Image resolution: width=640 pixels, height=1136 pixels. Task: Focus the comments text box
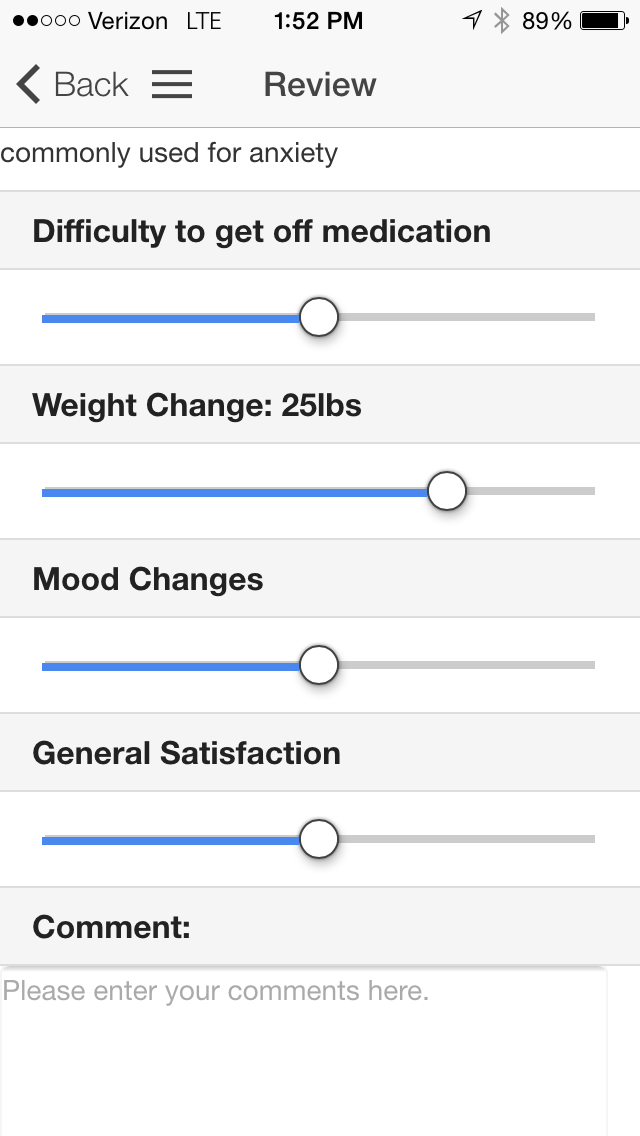[304, 1050]
